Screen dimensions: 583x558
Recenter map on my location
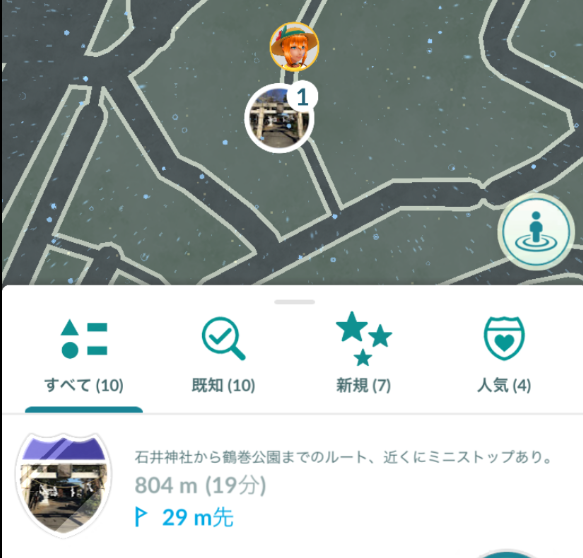(536, 232)
